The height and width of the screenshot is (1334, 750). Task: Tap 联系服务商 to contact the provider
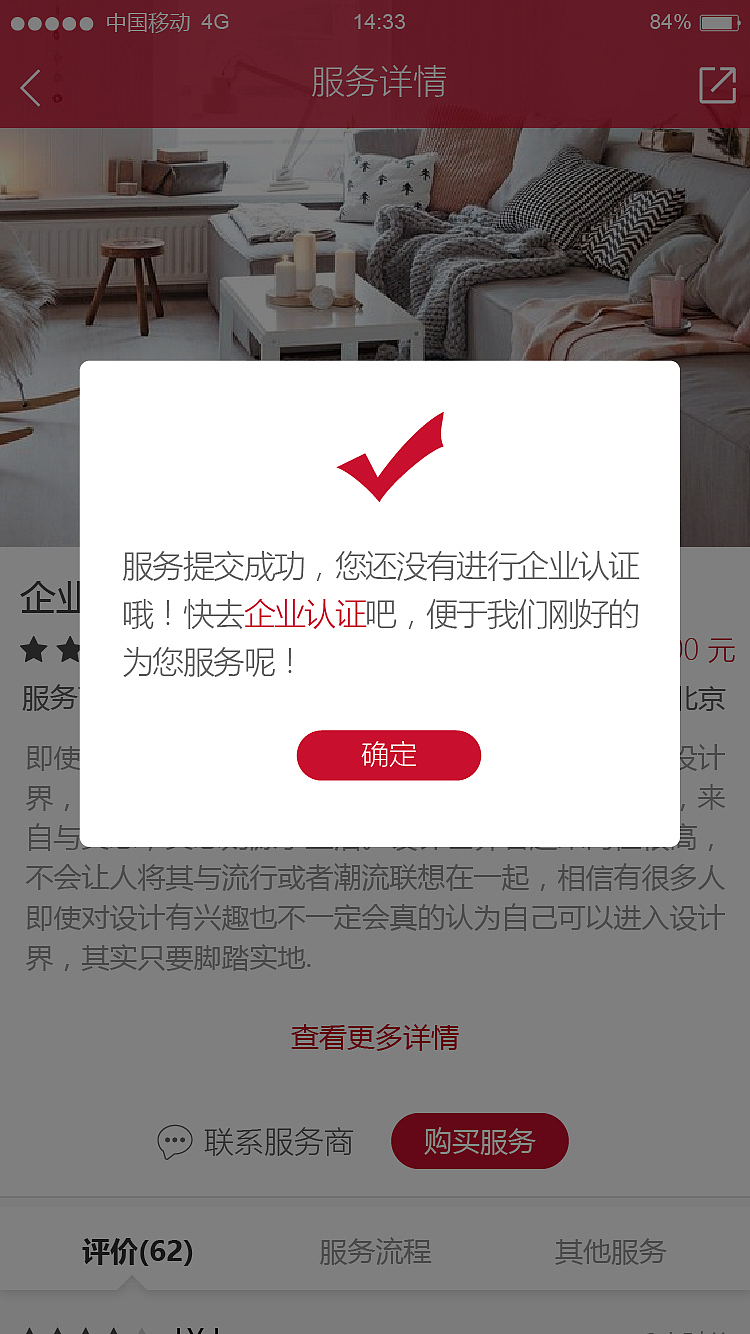(x=280, y=1141)
